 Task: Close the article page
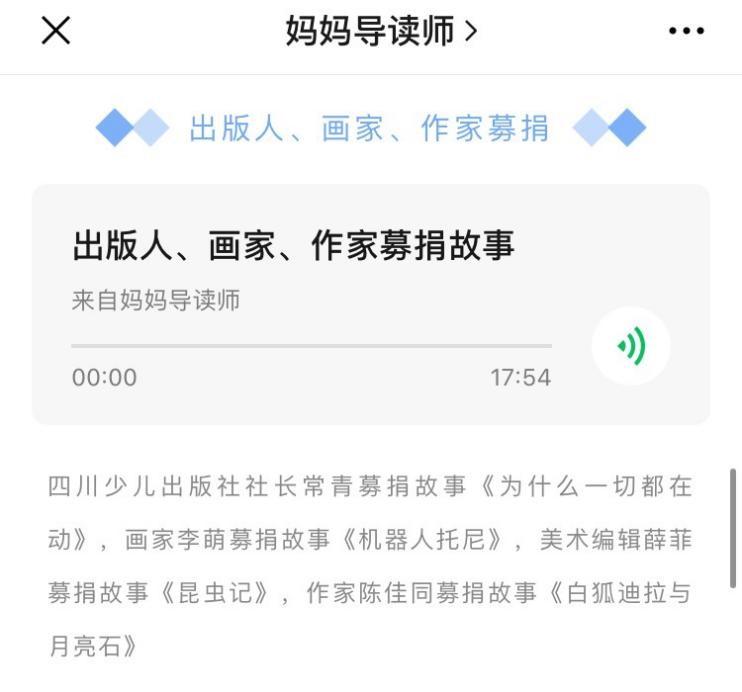[55, 31]
